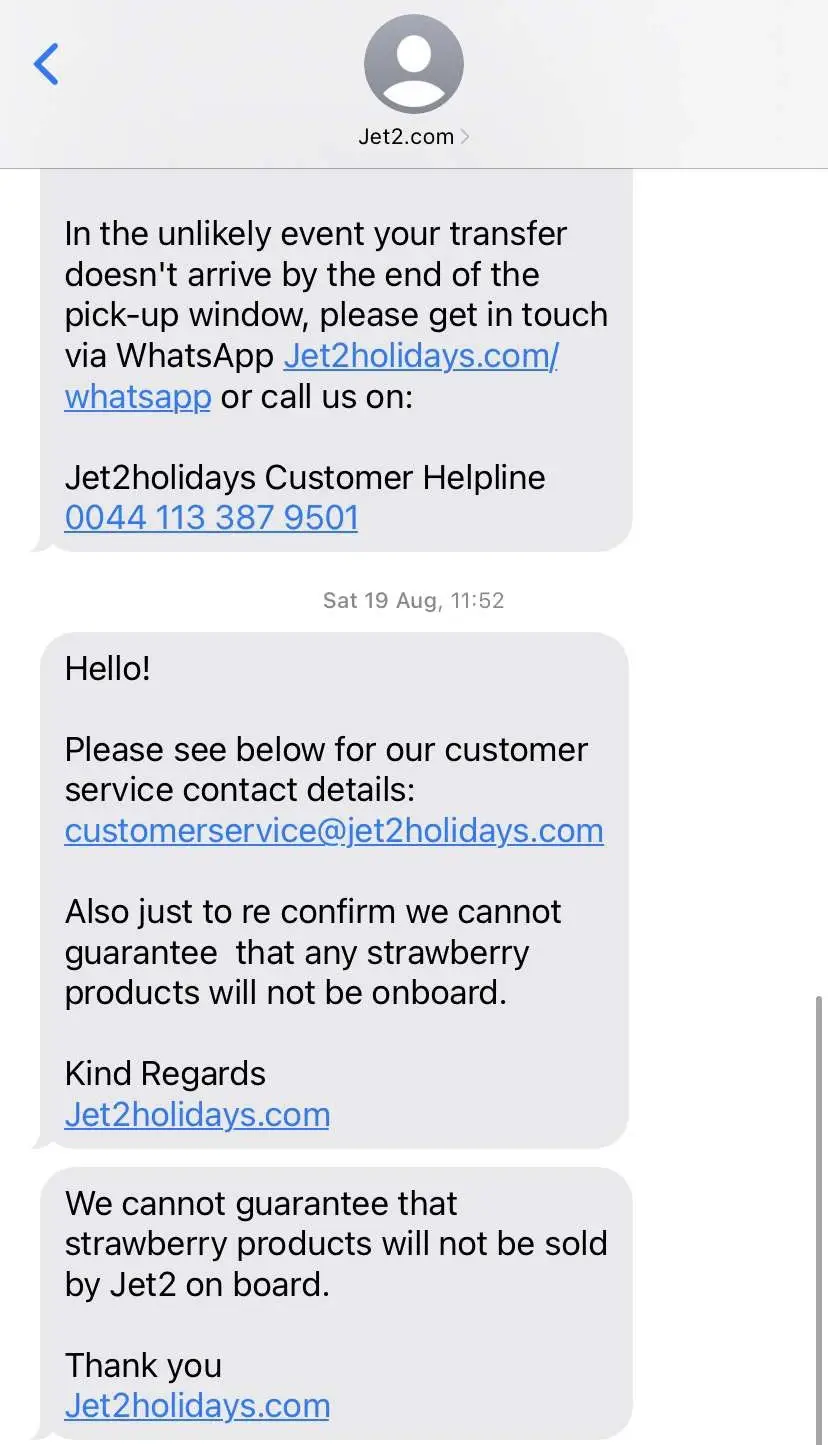Go back to the messages list
The image size is (828, 1445).
46,64
